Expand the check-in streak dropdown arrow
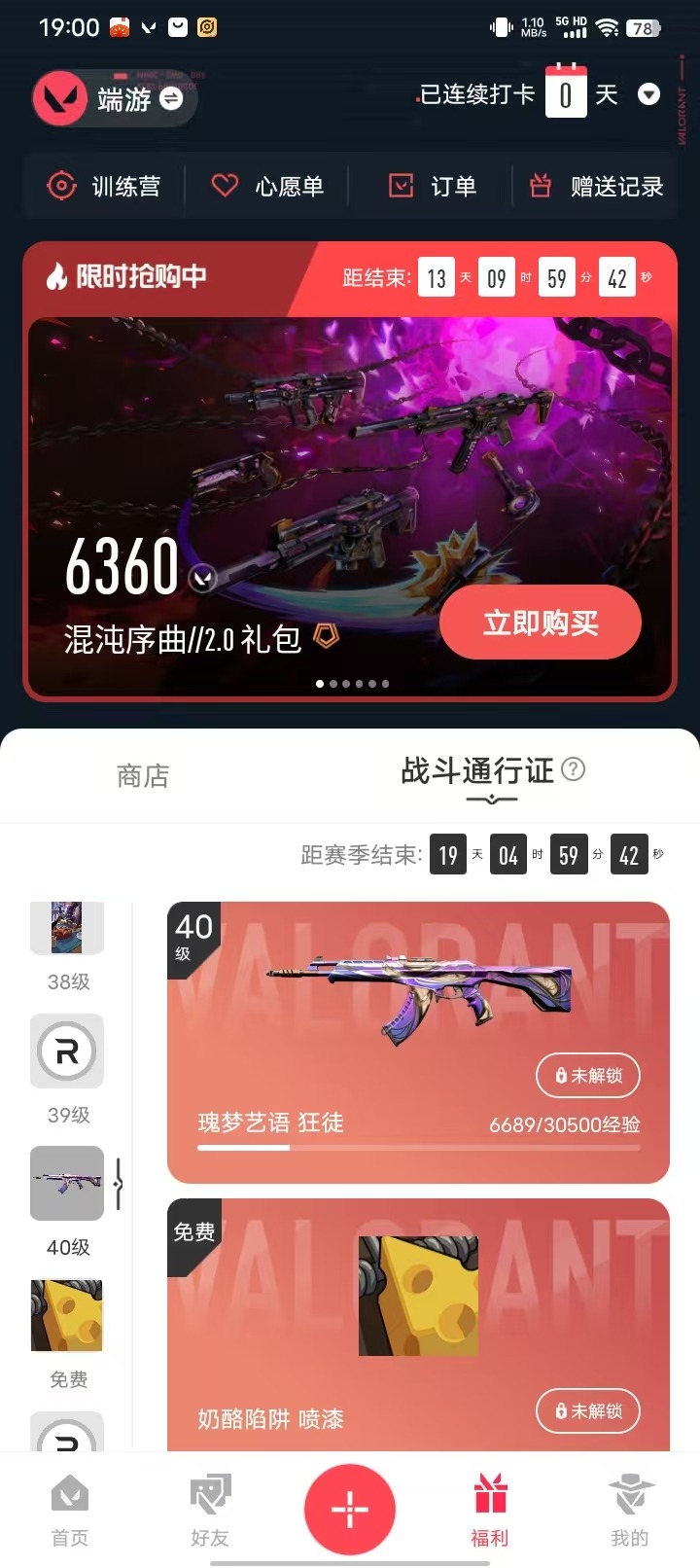The height and width of the screenshot is (1568, 700). click(x=648, y=94)
